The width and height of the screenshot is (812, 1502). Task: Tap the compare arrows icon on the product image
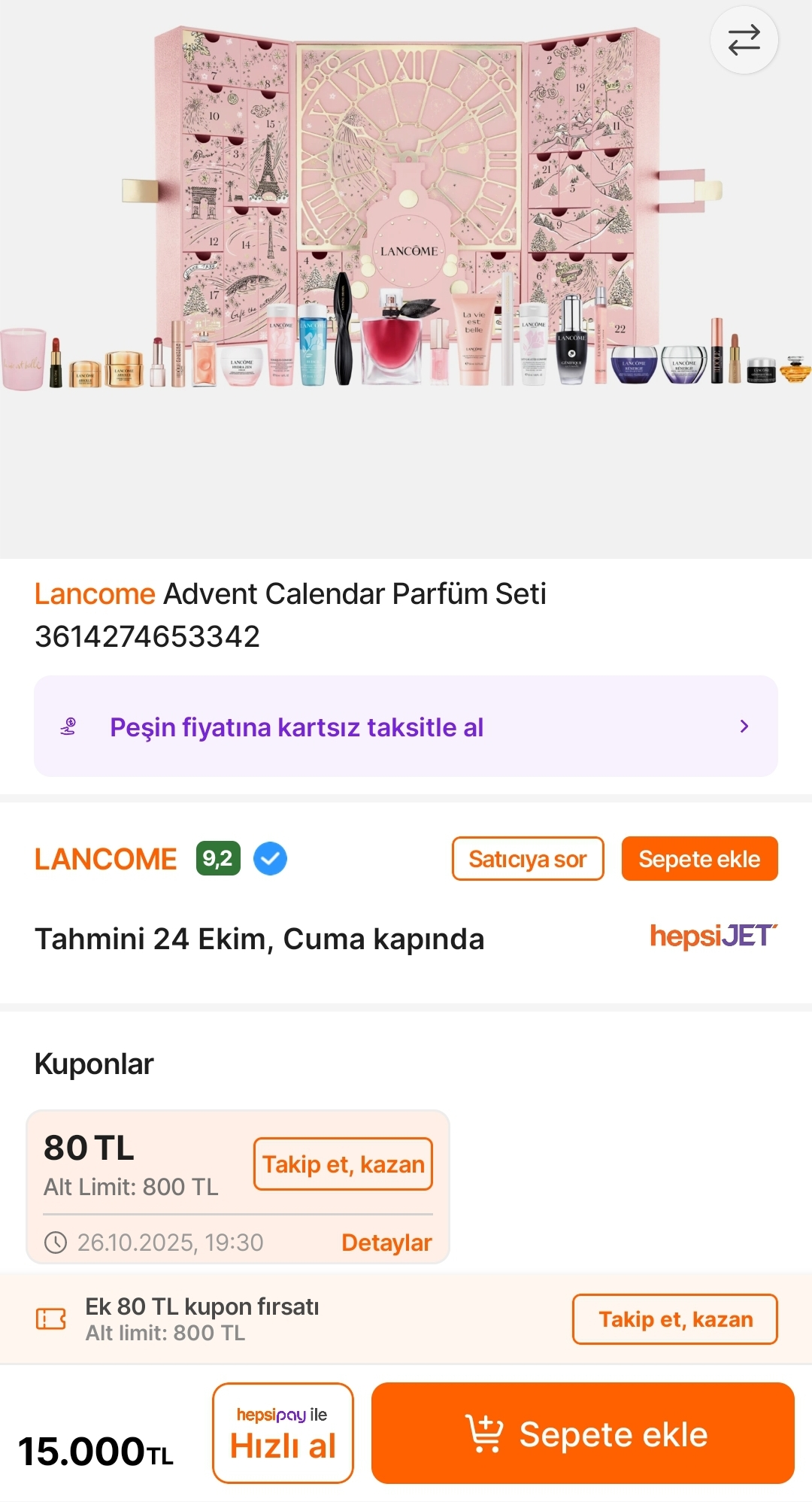tap(744, 41)
